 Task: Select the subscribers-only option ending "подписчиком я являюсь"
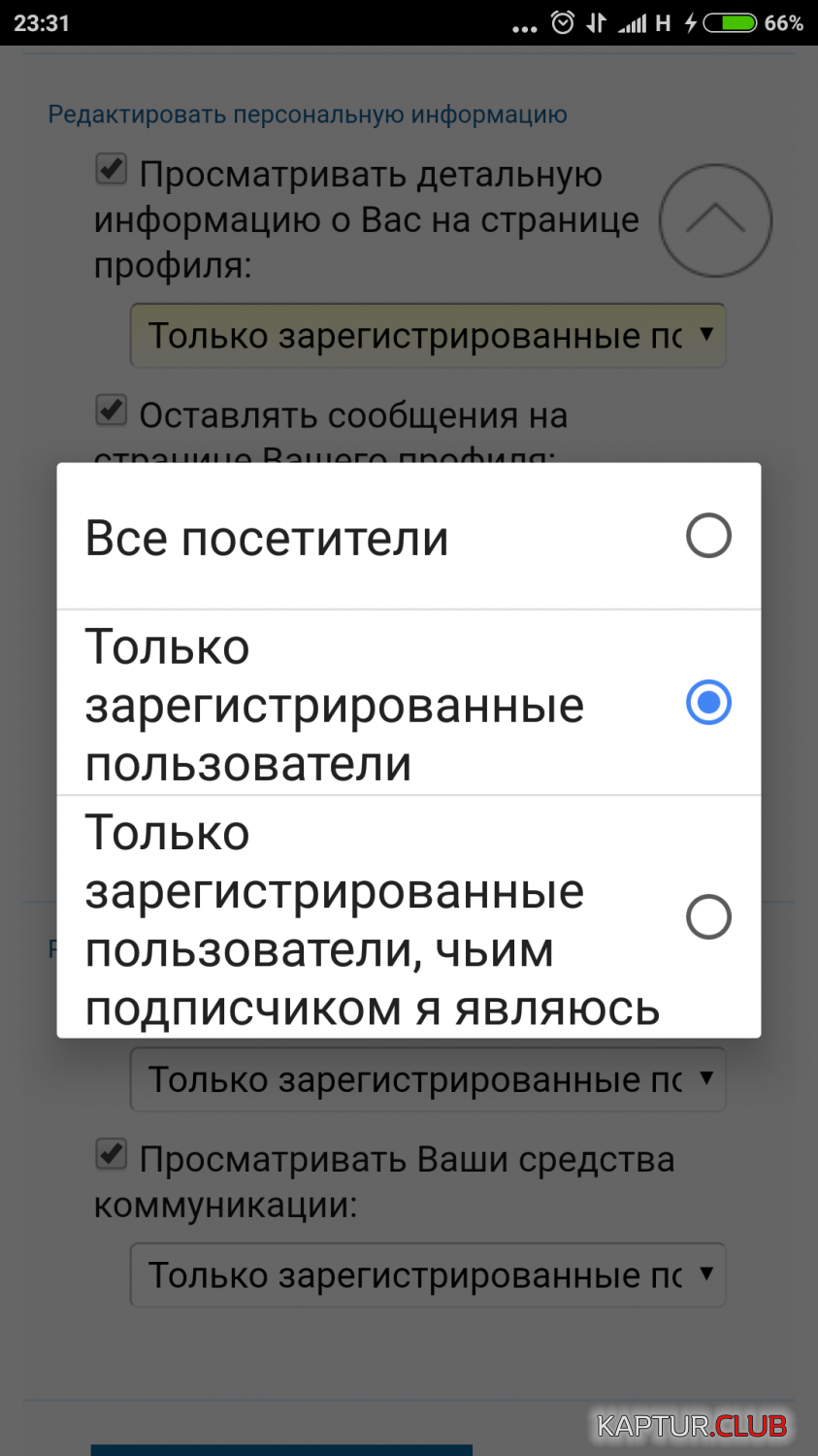409,917
